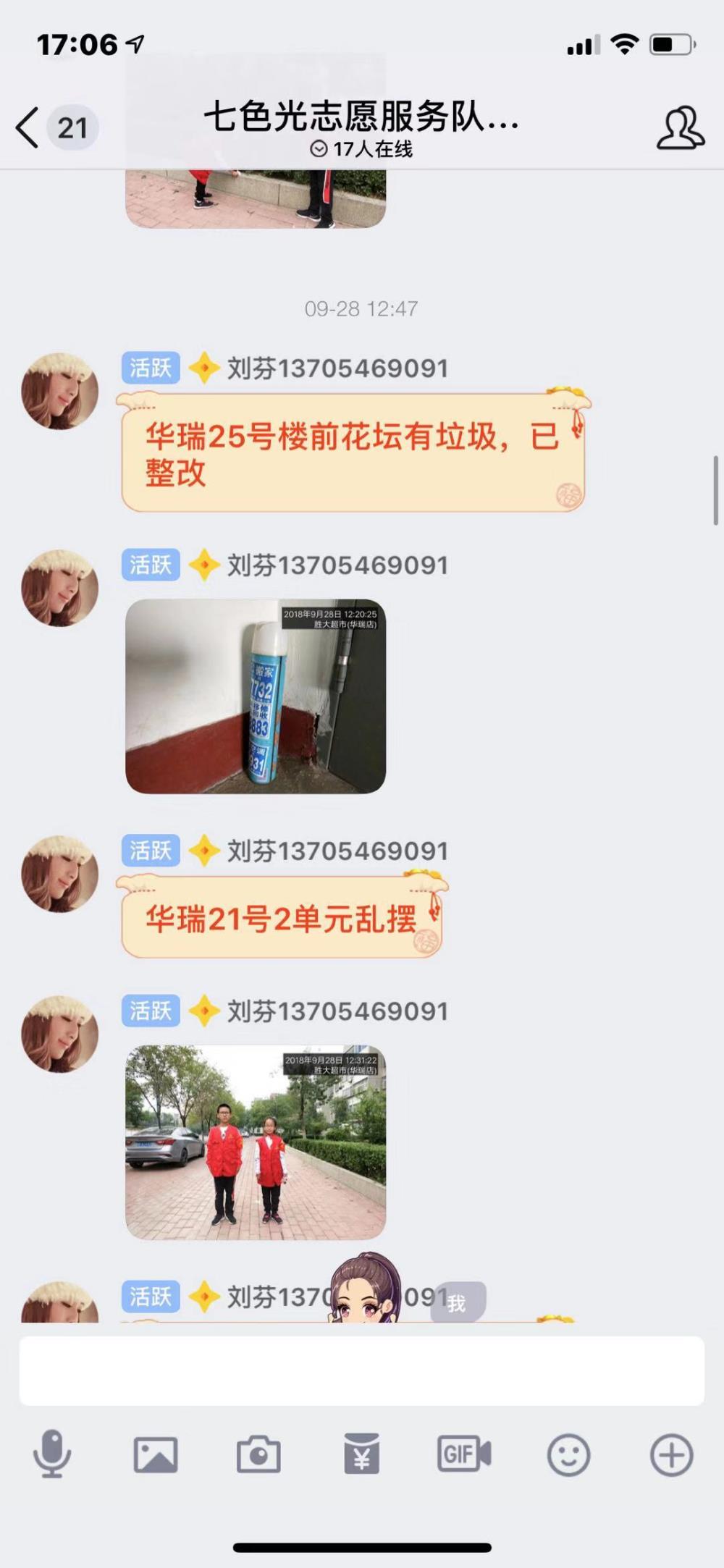Send a red packet
Screen dimensions: 724x1568
point(361,1454)
